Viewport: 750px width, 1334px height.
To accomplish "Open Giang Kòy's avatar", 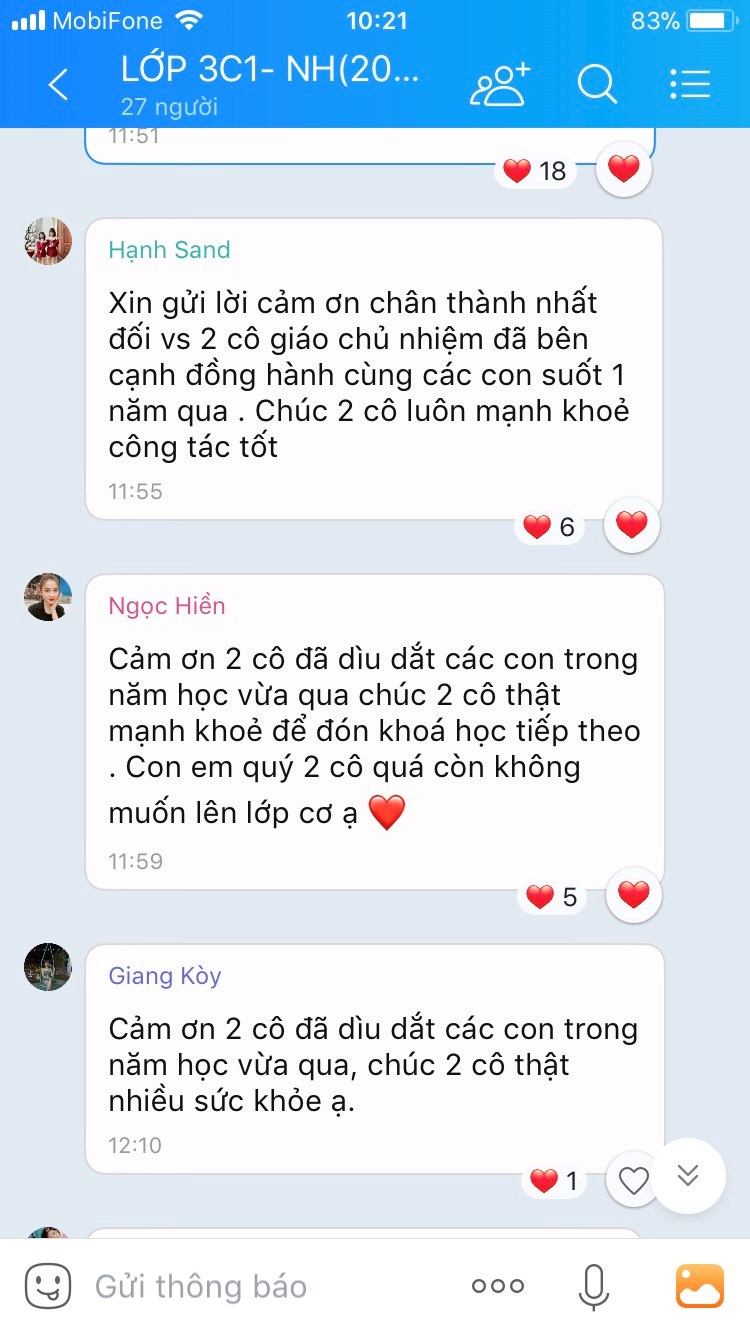I will (x=48, y=967).
